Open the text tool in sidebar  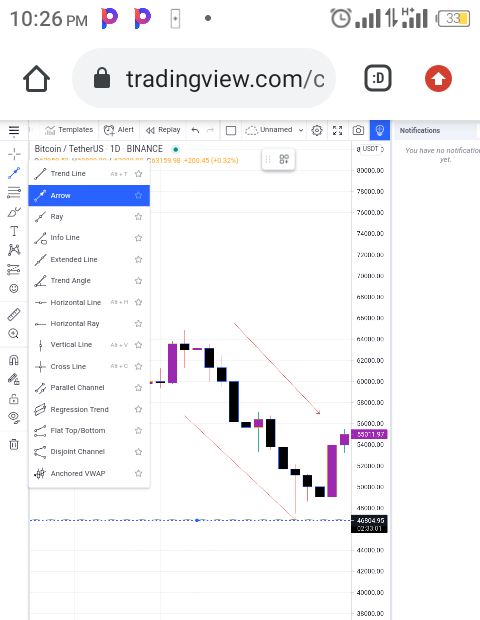[x=14, y=231]
